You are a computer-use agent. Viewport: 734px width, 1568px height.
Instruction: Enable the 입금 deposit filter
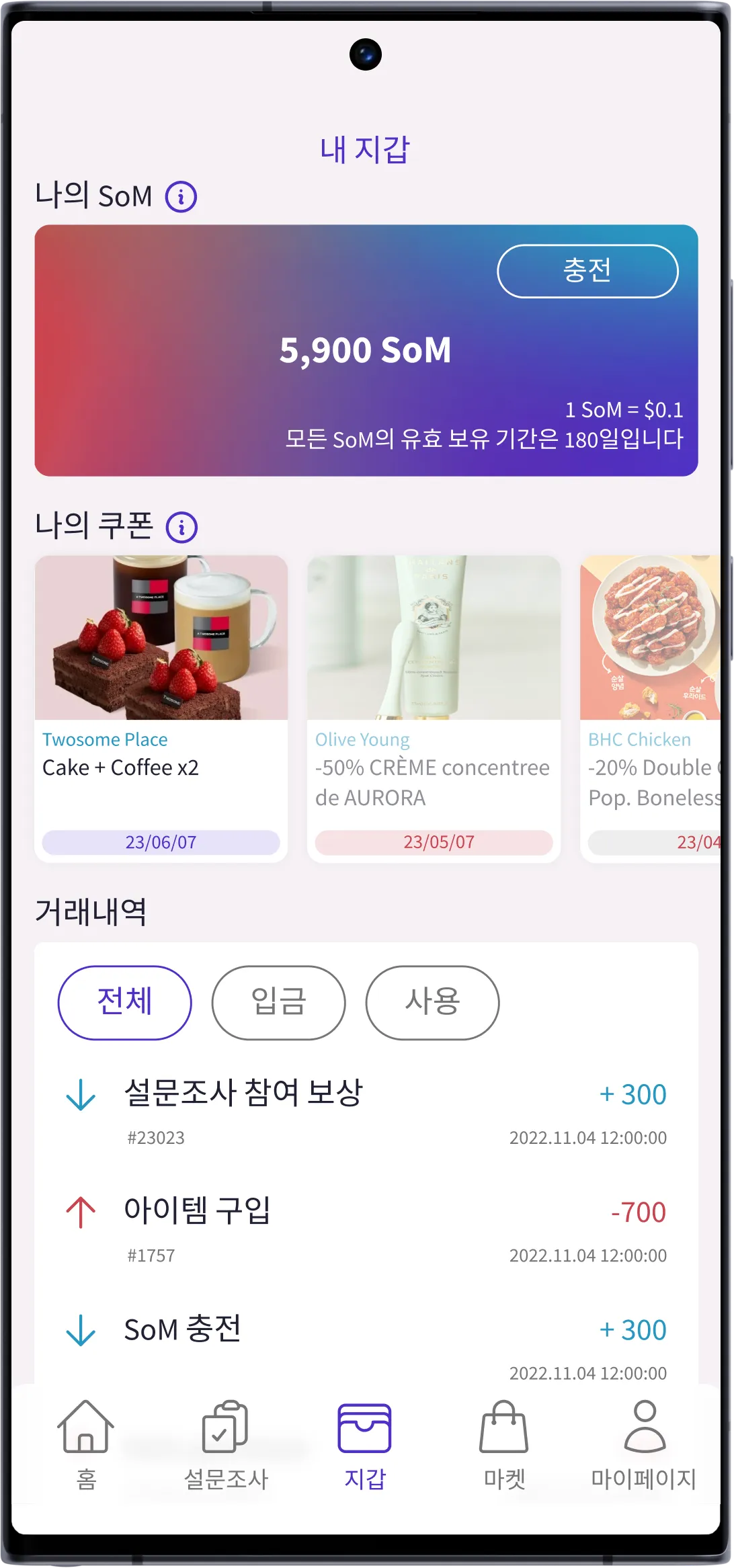coord(278,1002)
